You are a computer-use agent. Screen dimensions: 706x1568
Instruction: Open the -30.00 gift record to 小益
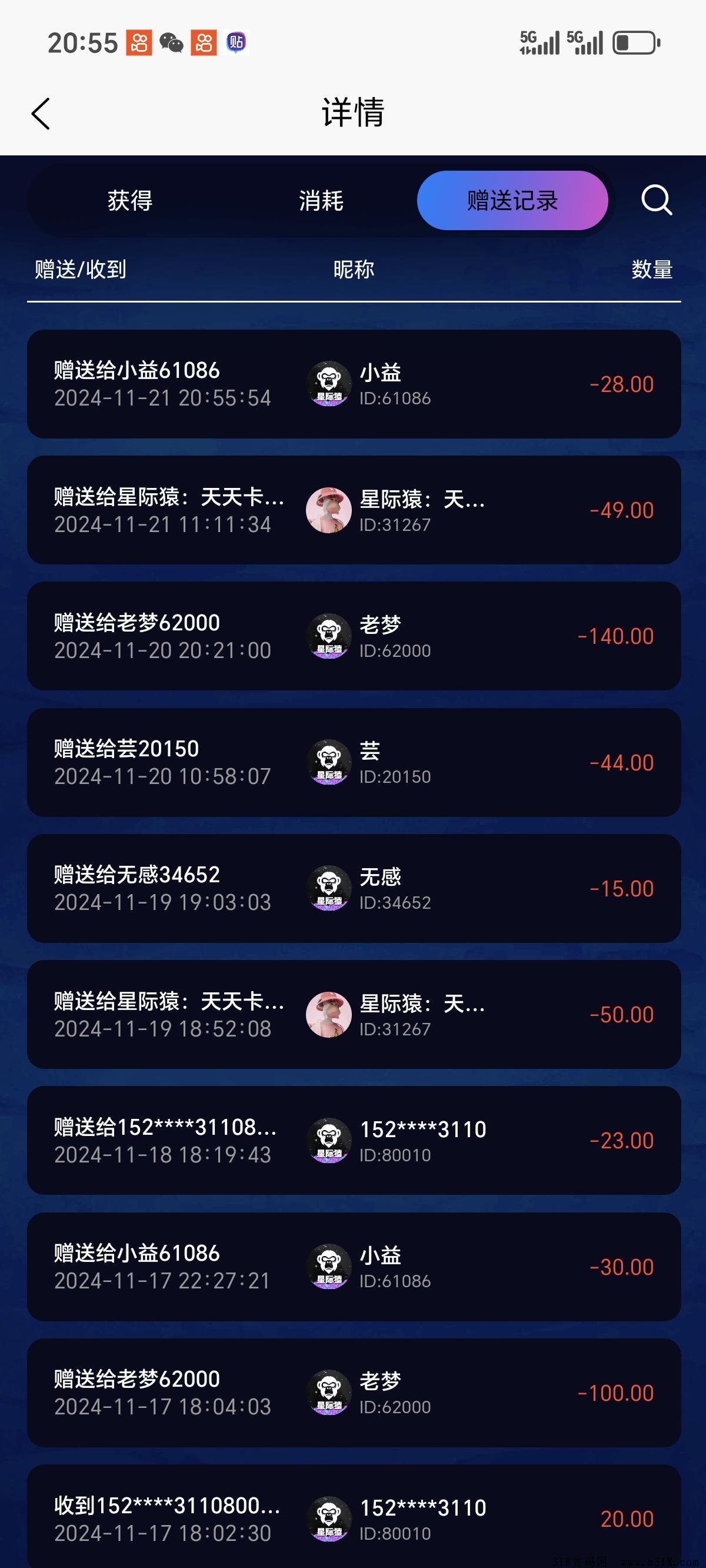click(x=354, y=1267)
